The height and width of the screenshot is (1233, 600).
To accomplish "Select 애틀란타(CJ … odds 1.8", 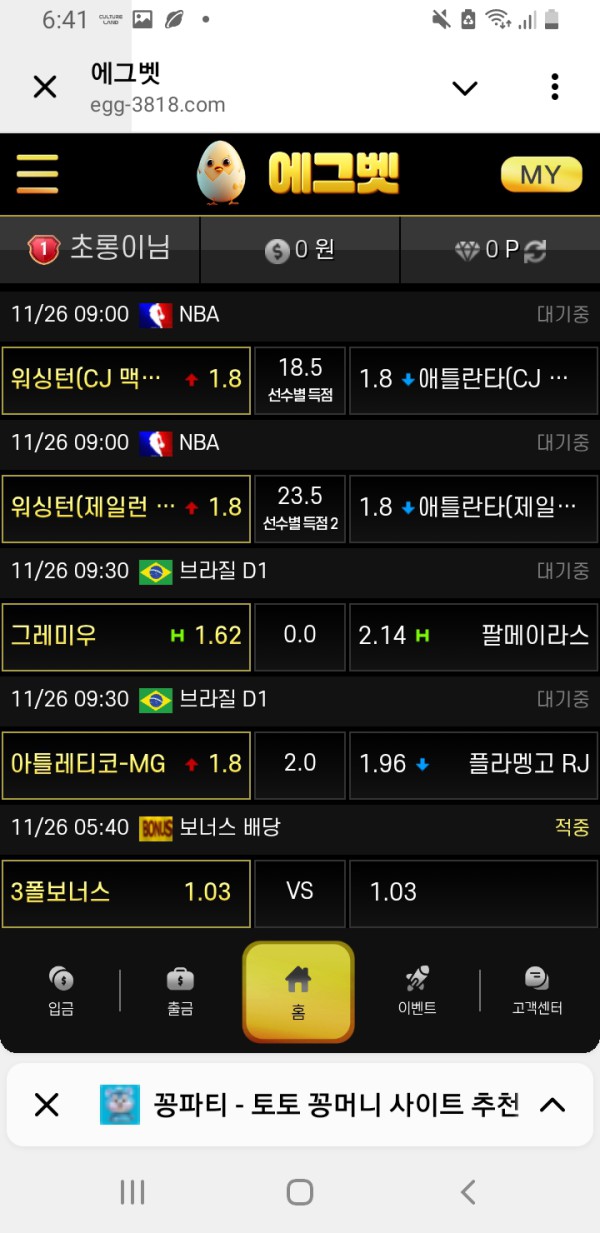I will click(x=474, y=380).
